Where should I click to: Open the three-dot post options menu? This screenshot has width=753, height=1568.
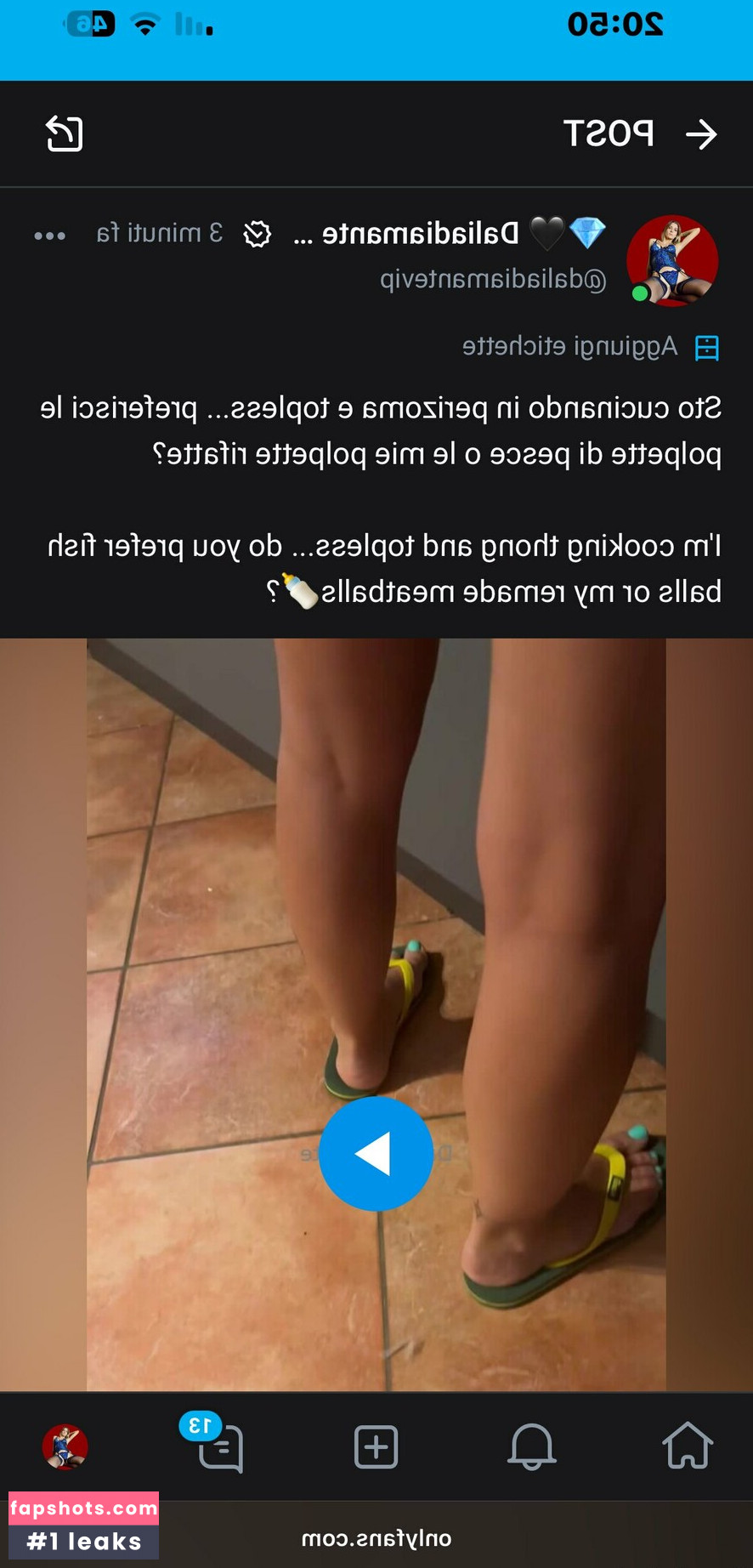[x=49, y=236]
